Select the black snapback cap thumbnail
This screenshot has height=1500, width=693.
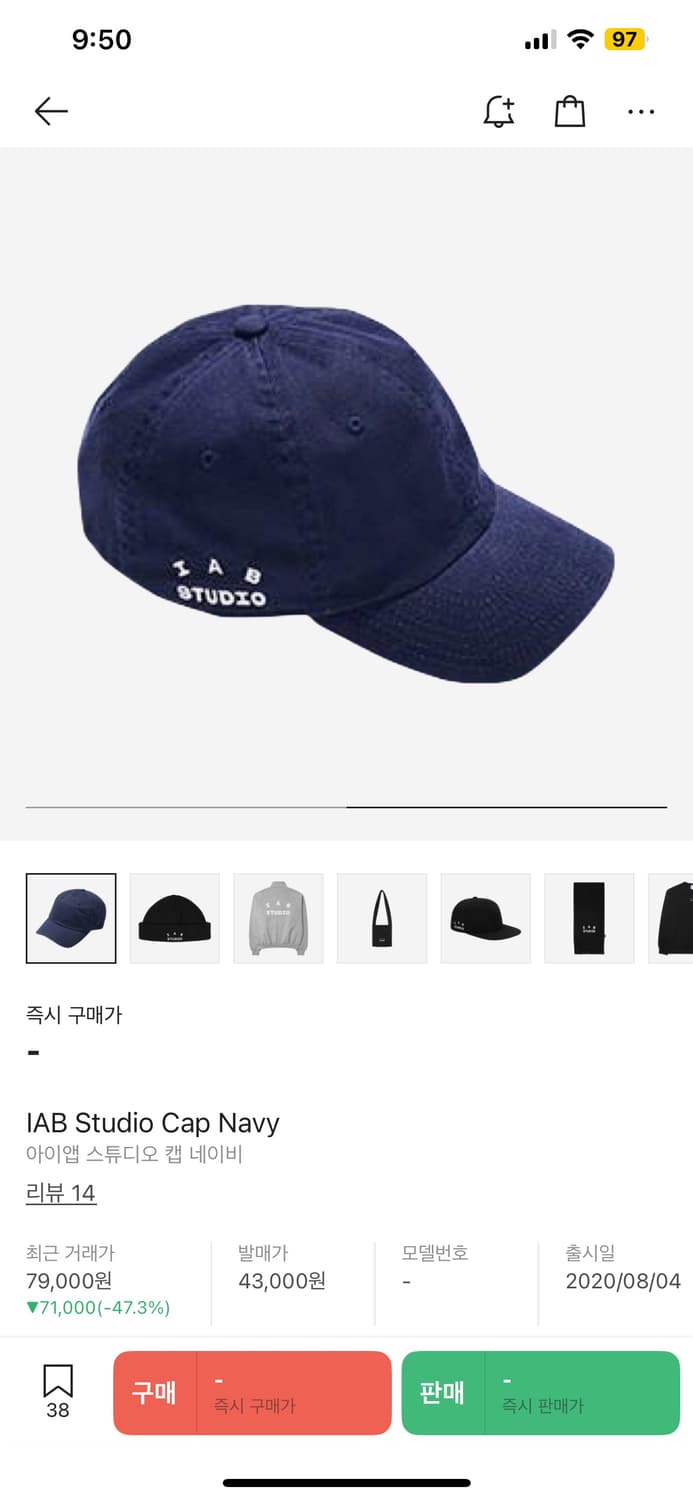pos(486,918)
